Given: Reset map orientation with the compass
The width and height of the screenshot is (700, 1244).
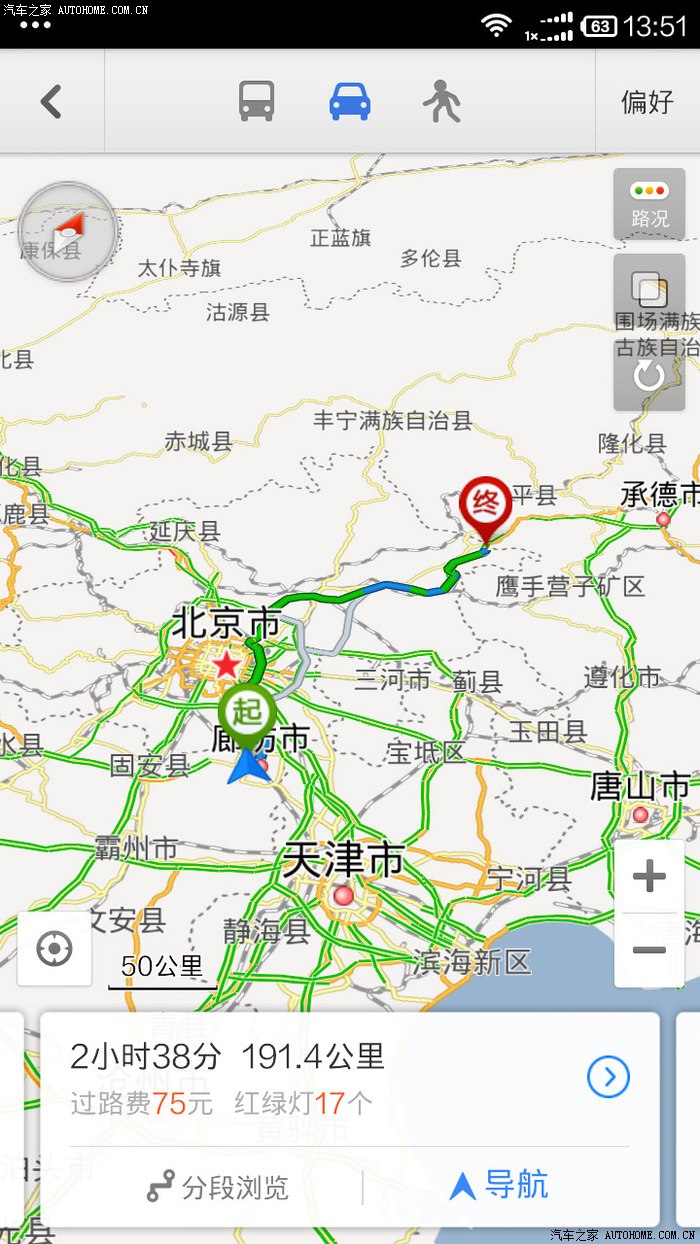Looking at the screenshot, I should click(67, 232).
